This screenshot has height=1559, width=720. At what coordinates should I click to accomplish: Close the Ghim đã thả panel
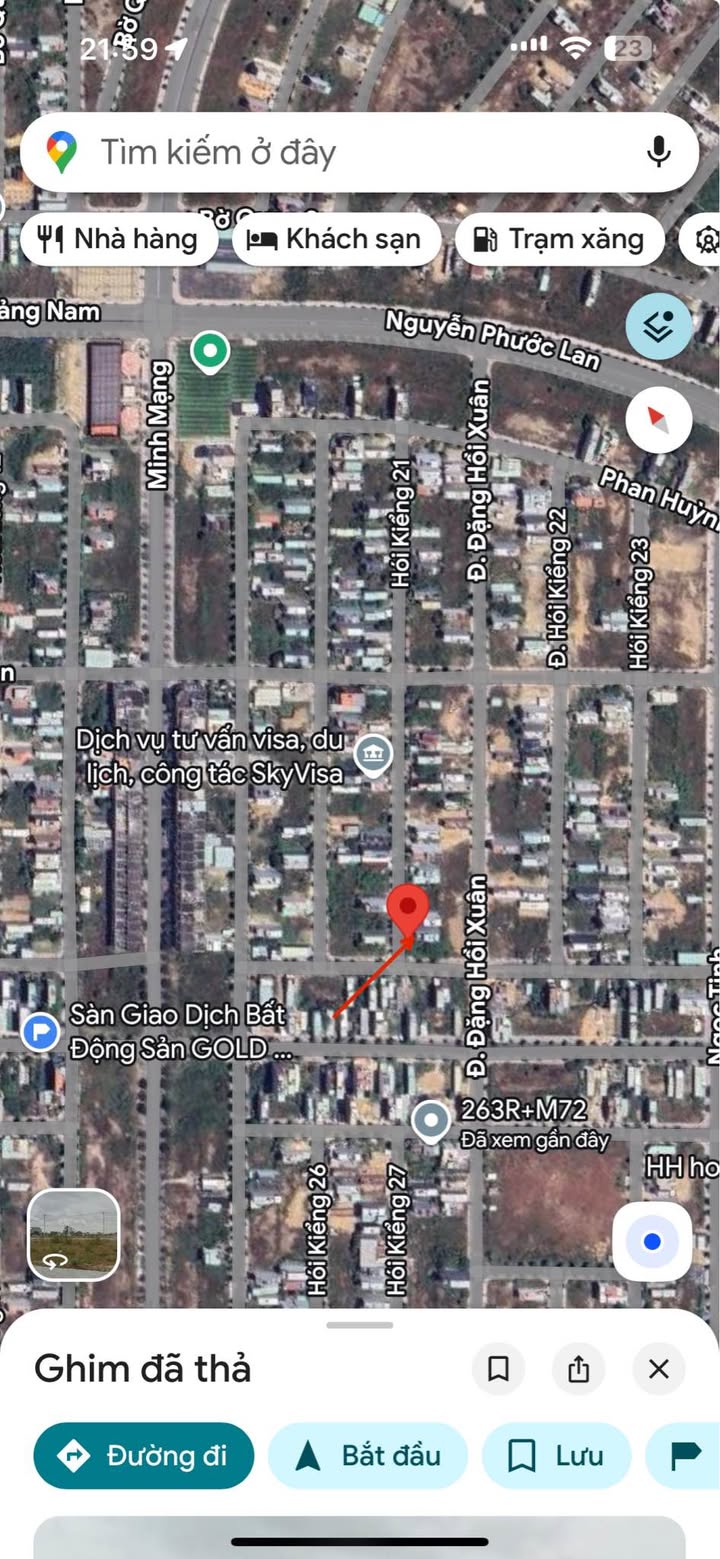[658, 1369]
